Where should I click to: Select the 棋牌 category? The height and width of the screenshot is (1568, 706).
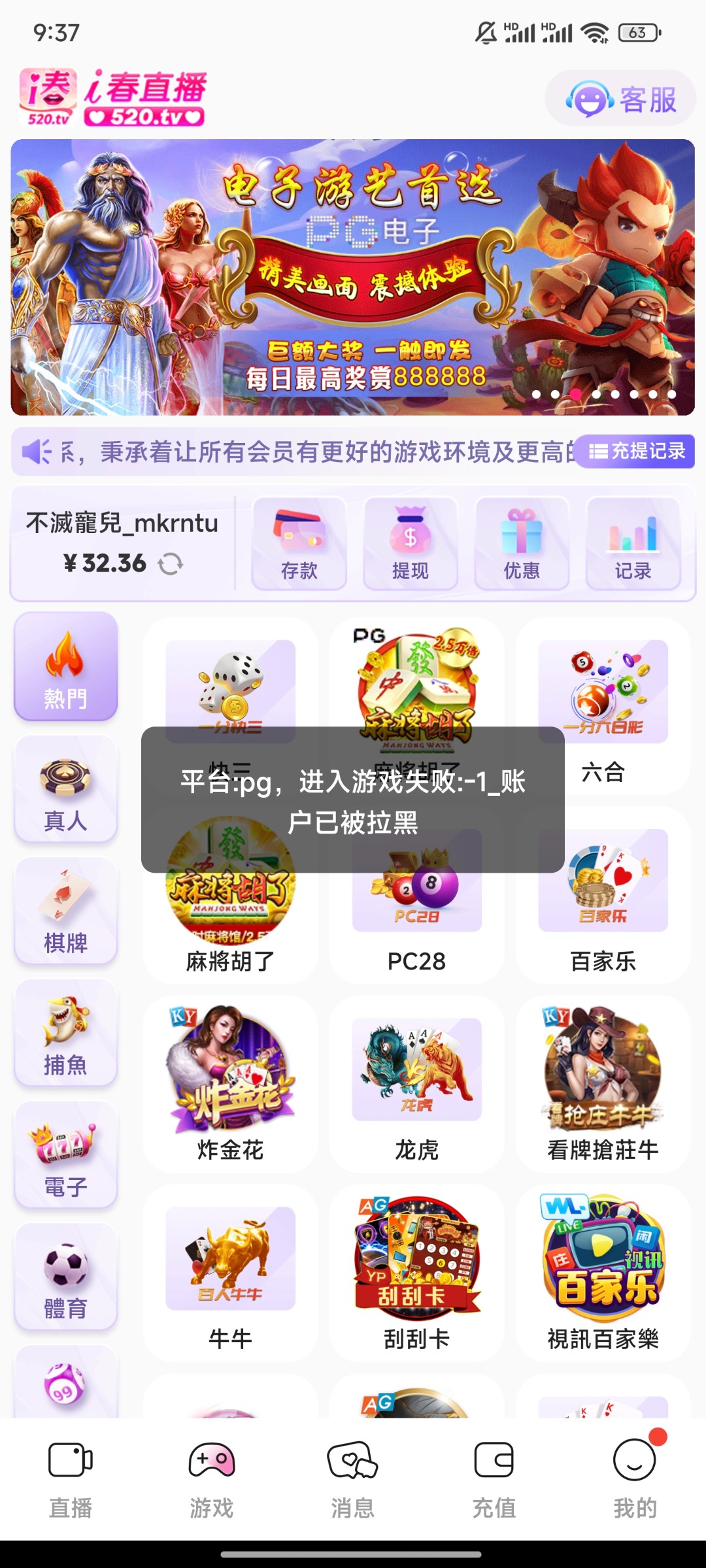pyautogui.click(x=65, y=911)
